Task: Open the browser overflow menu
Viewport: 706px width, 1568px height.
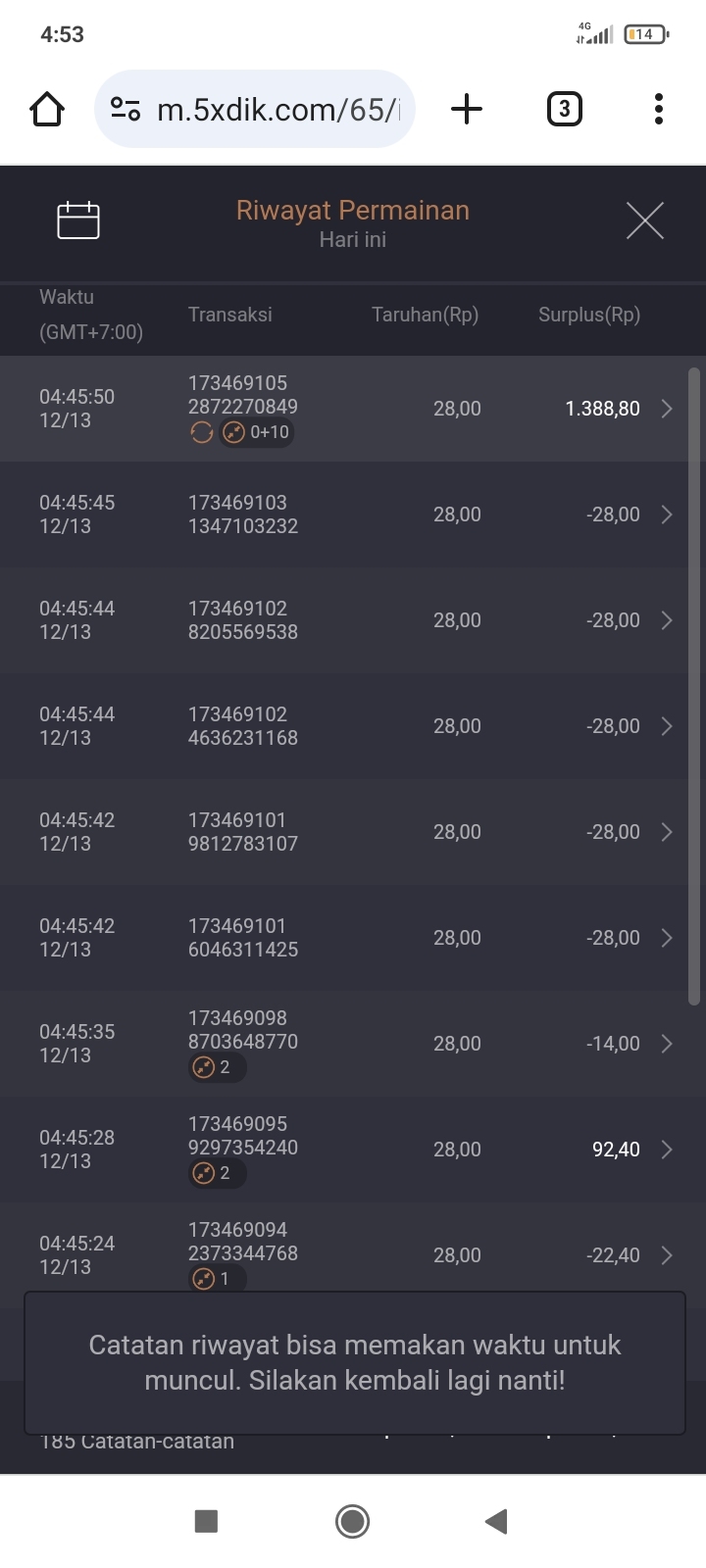Action: click(658, 109)
